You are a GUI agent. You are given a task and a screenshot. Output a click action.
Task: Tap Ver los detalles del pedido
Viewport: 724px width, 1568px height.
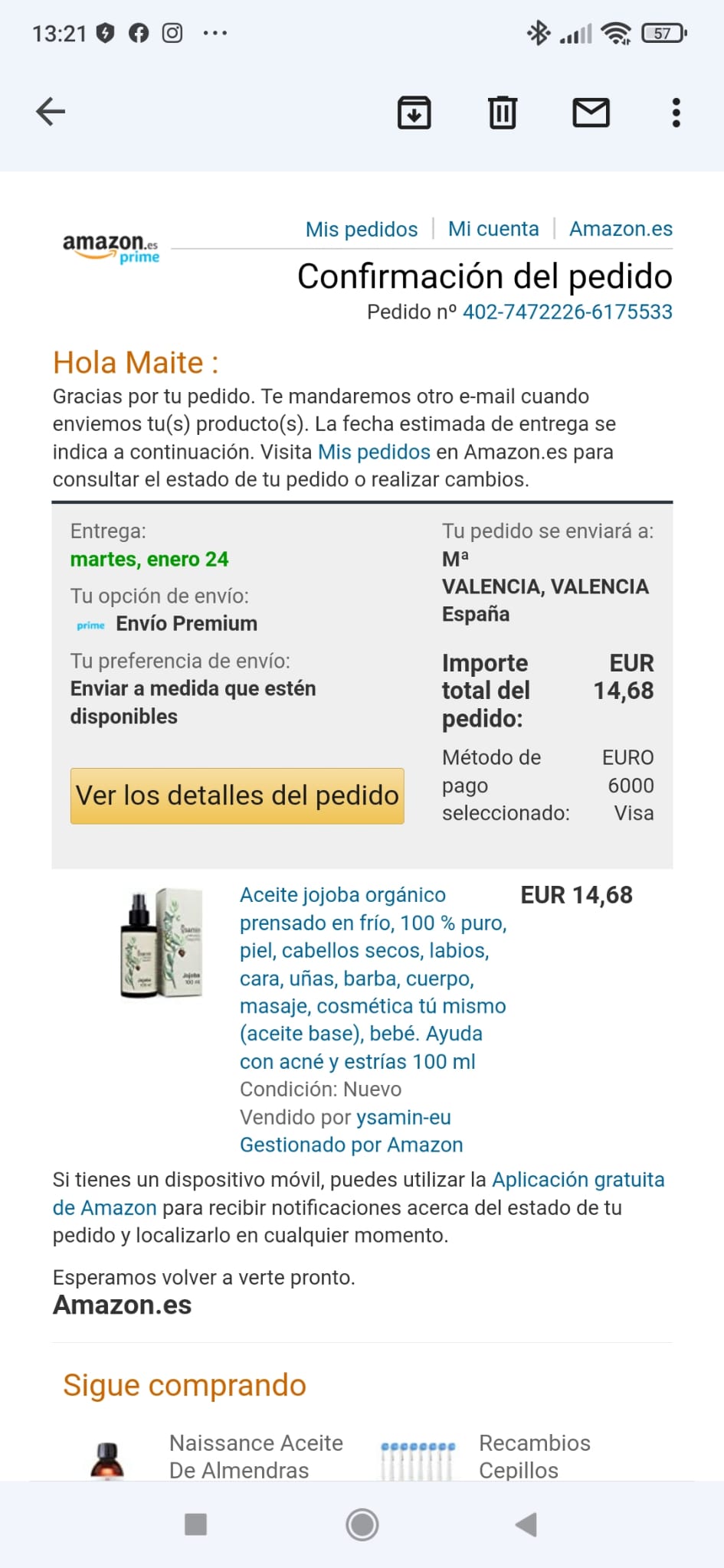click(x=237, y=795)
